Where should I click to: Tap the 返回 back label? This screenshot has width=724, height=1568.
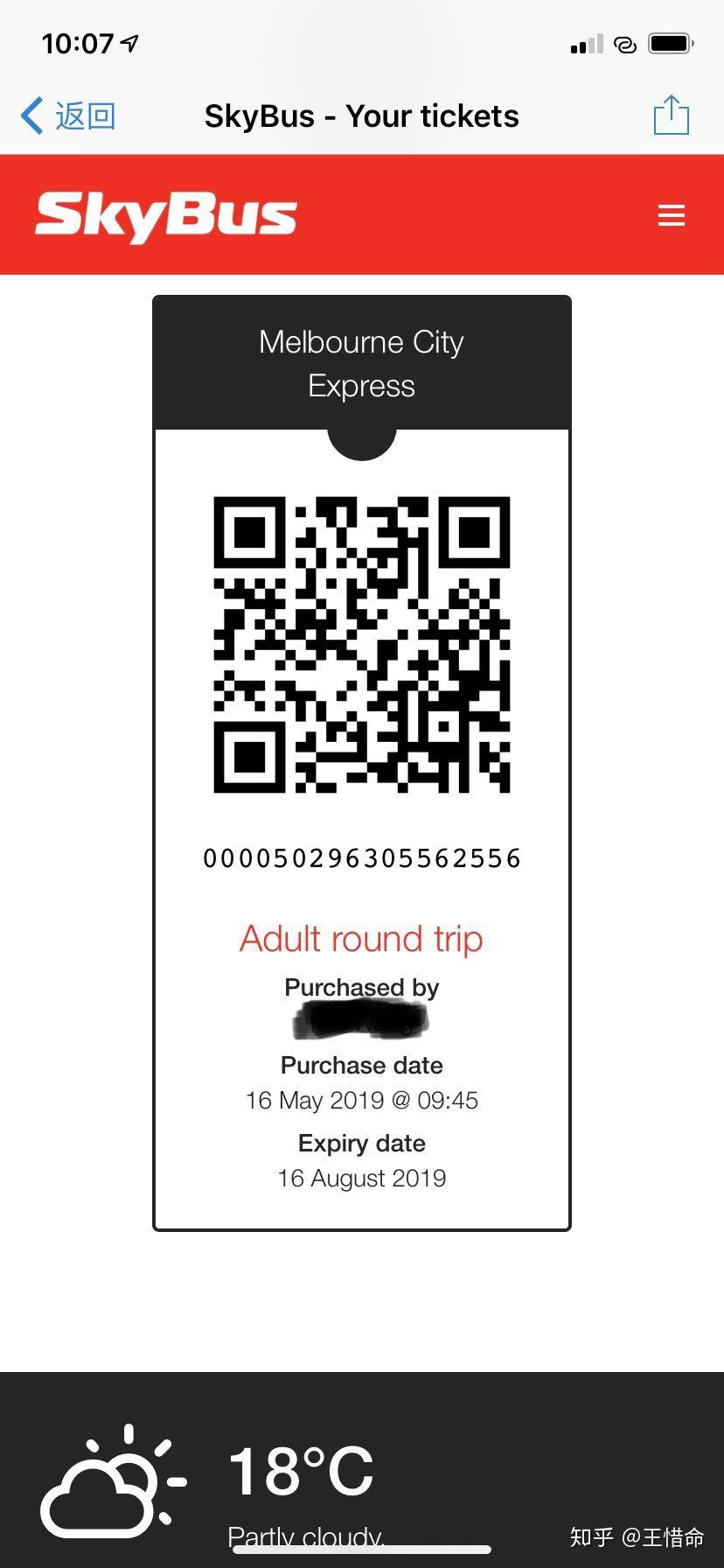pyautogui.click(x=82, y=115)
